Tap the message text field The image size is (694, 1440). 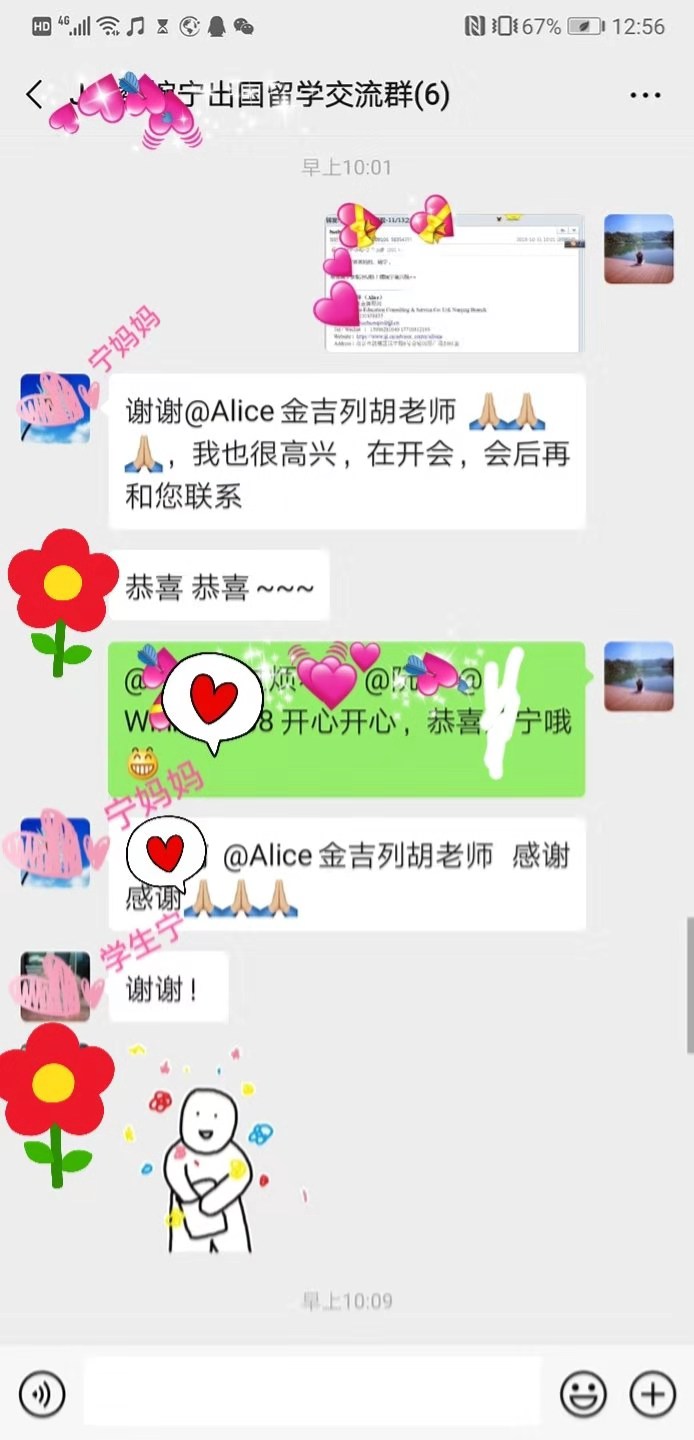tap(312, 1391)
